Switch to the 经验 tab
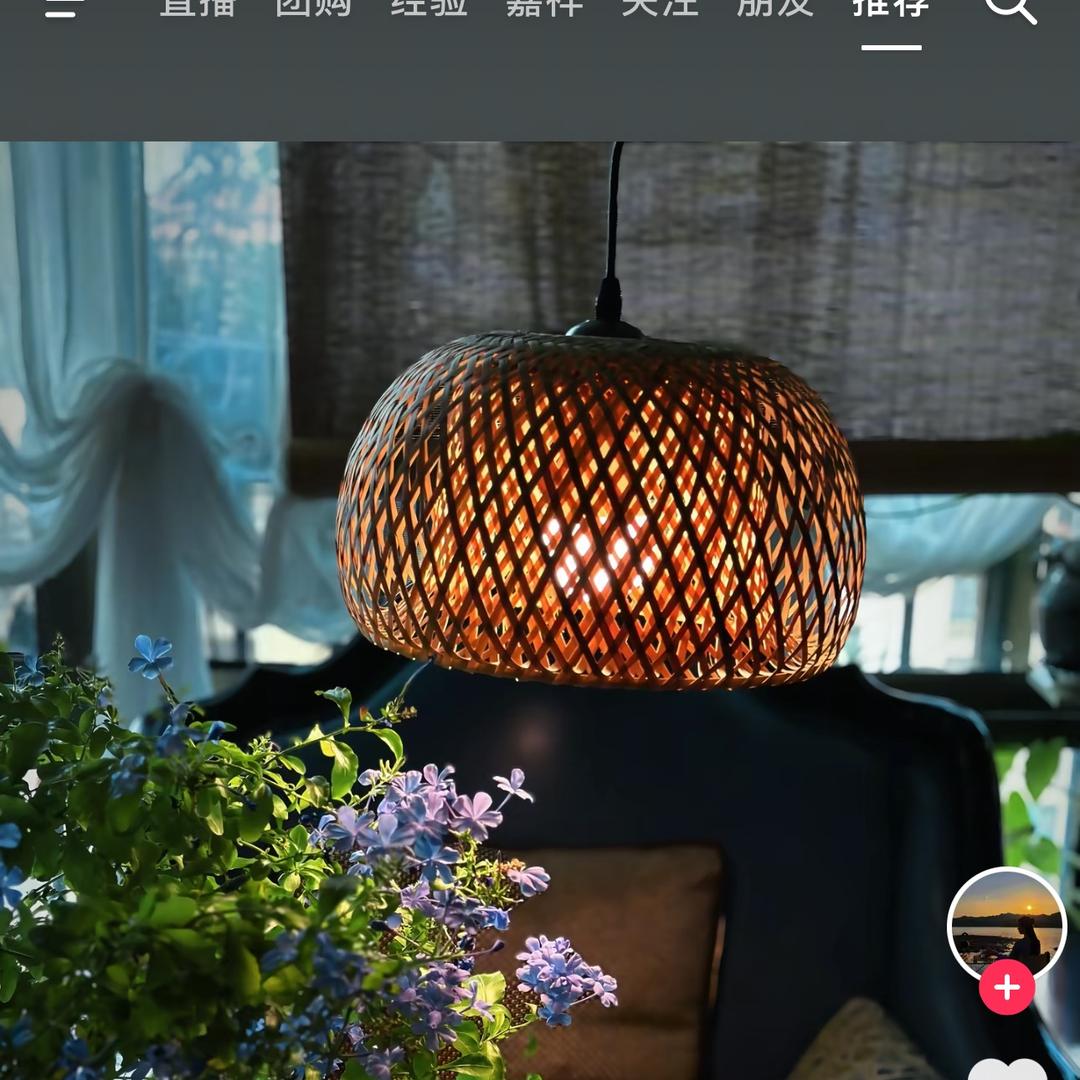The image size is (1080, 1080). point(429,6)
